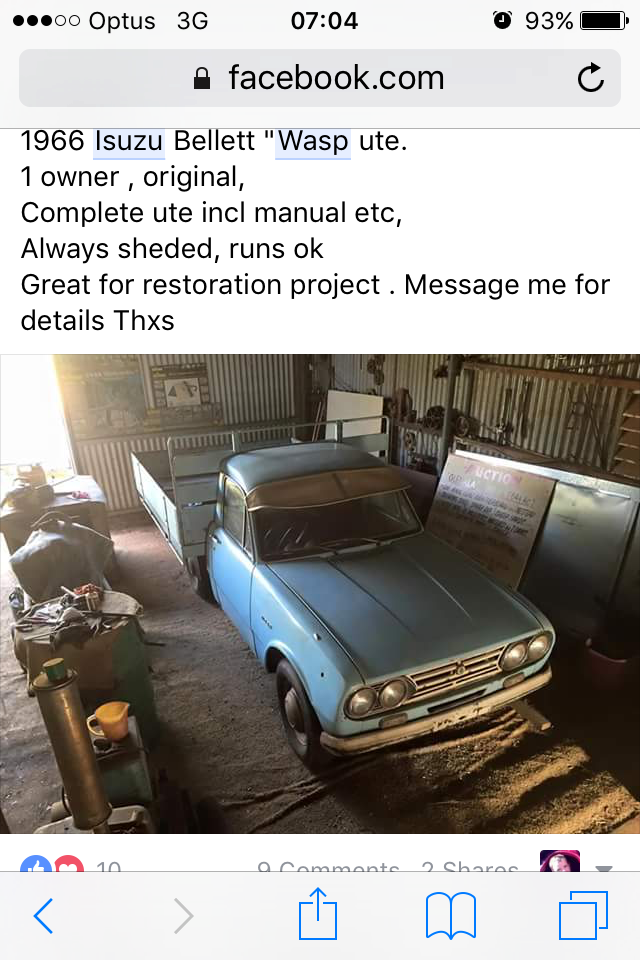640x960 pixels.
Task: Show all open tabs
Action: (x=583, y=915)
